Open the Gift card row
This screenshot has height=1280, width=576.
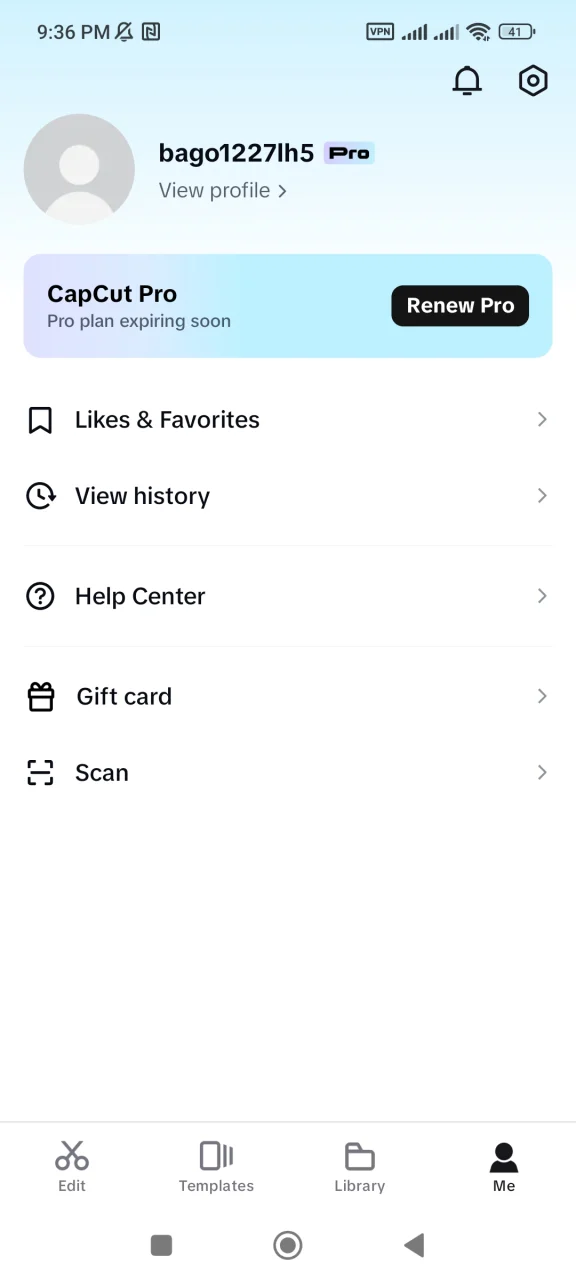(x=288, y=696)
